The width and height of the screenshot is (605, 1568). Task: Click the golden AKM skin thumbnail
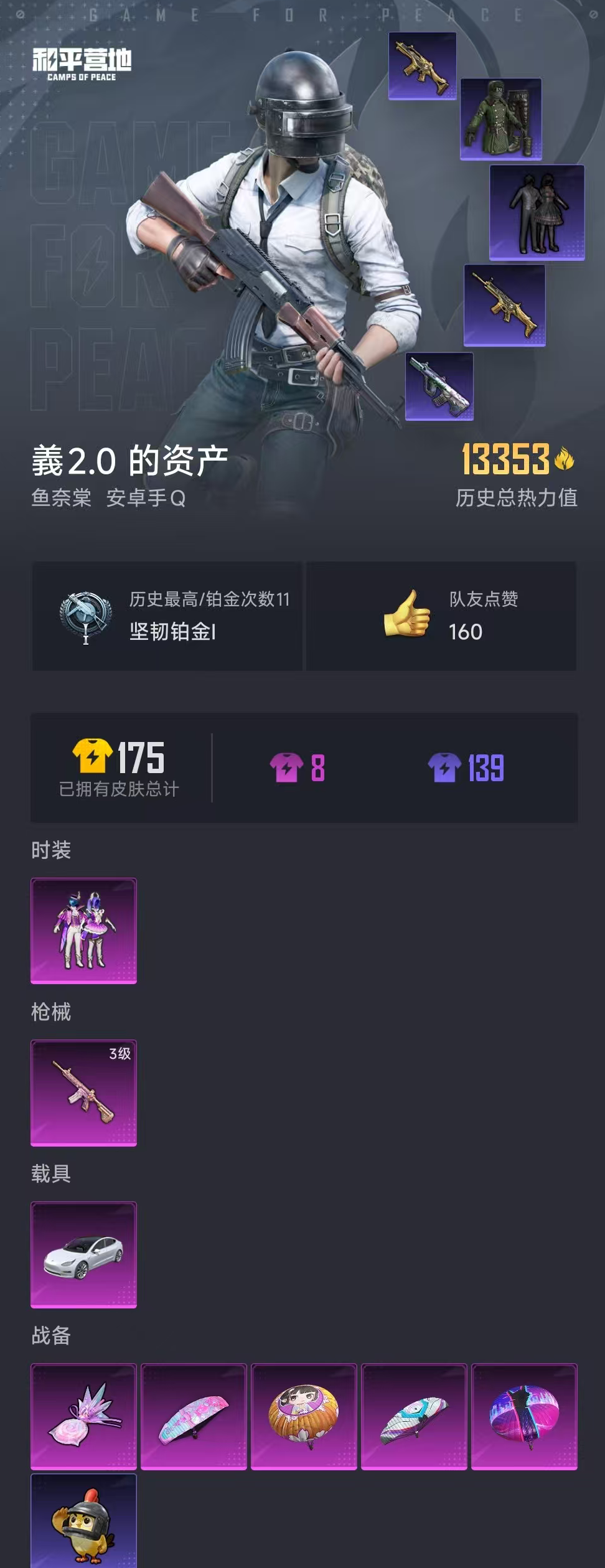tap(505, 304)
